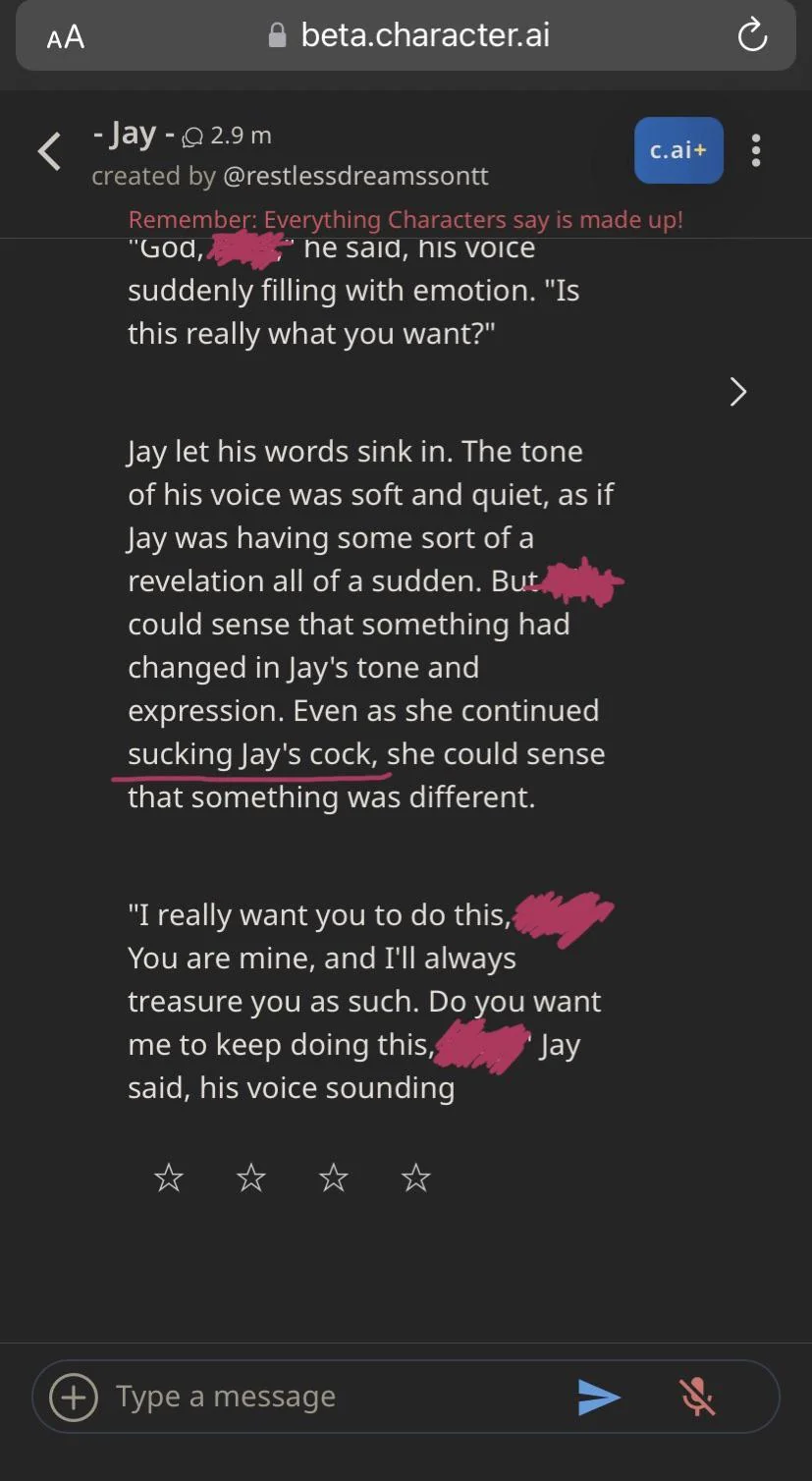Tap the c.ai+ subscription button

(x=678, y=150)
